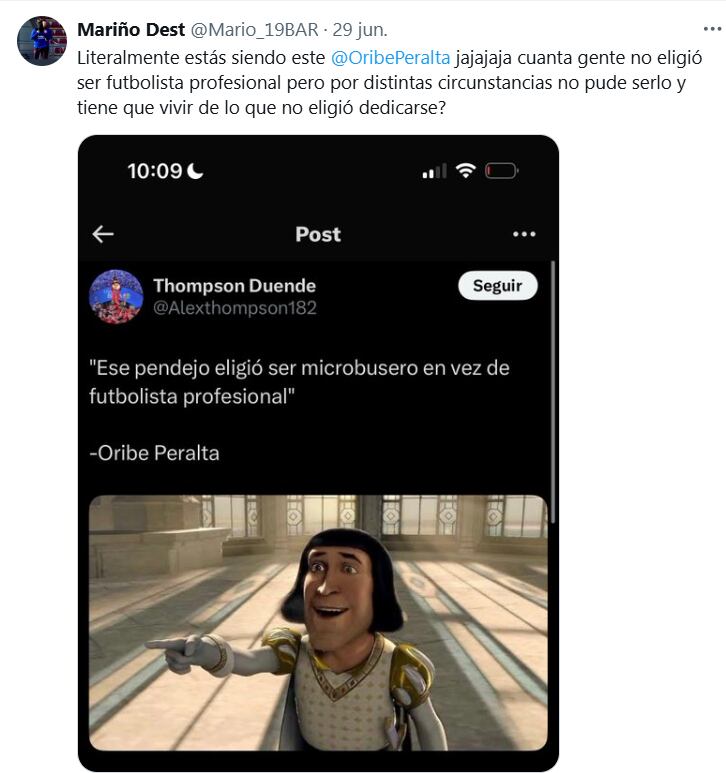Select the Post header tab
Screen dimensions: 726x773
(x=322, y=234)
